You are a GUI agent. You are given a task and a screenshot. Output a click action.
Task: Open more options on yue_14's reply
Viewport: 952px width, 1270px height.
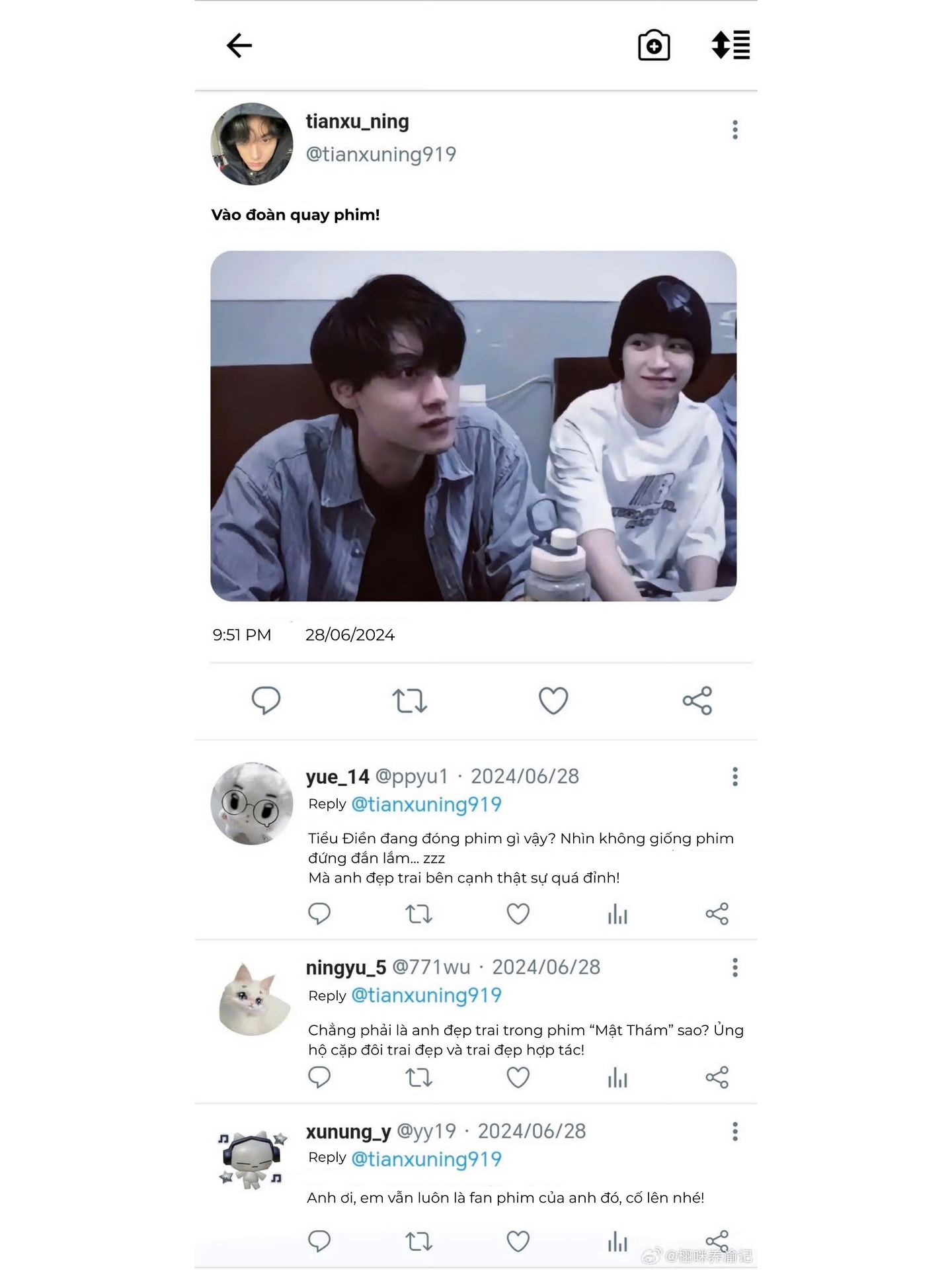734,777
